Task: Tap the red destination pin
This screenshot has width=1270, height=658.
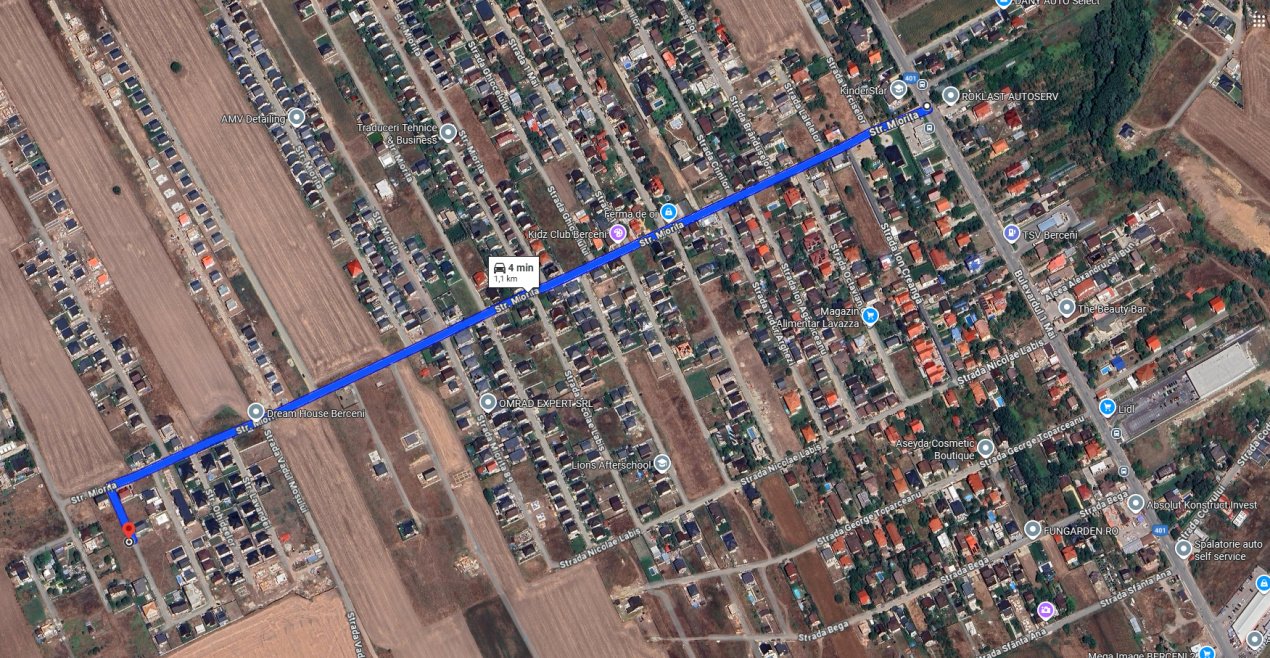Action: 128,526
